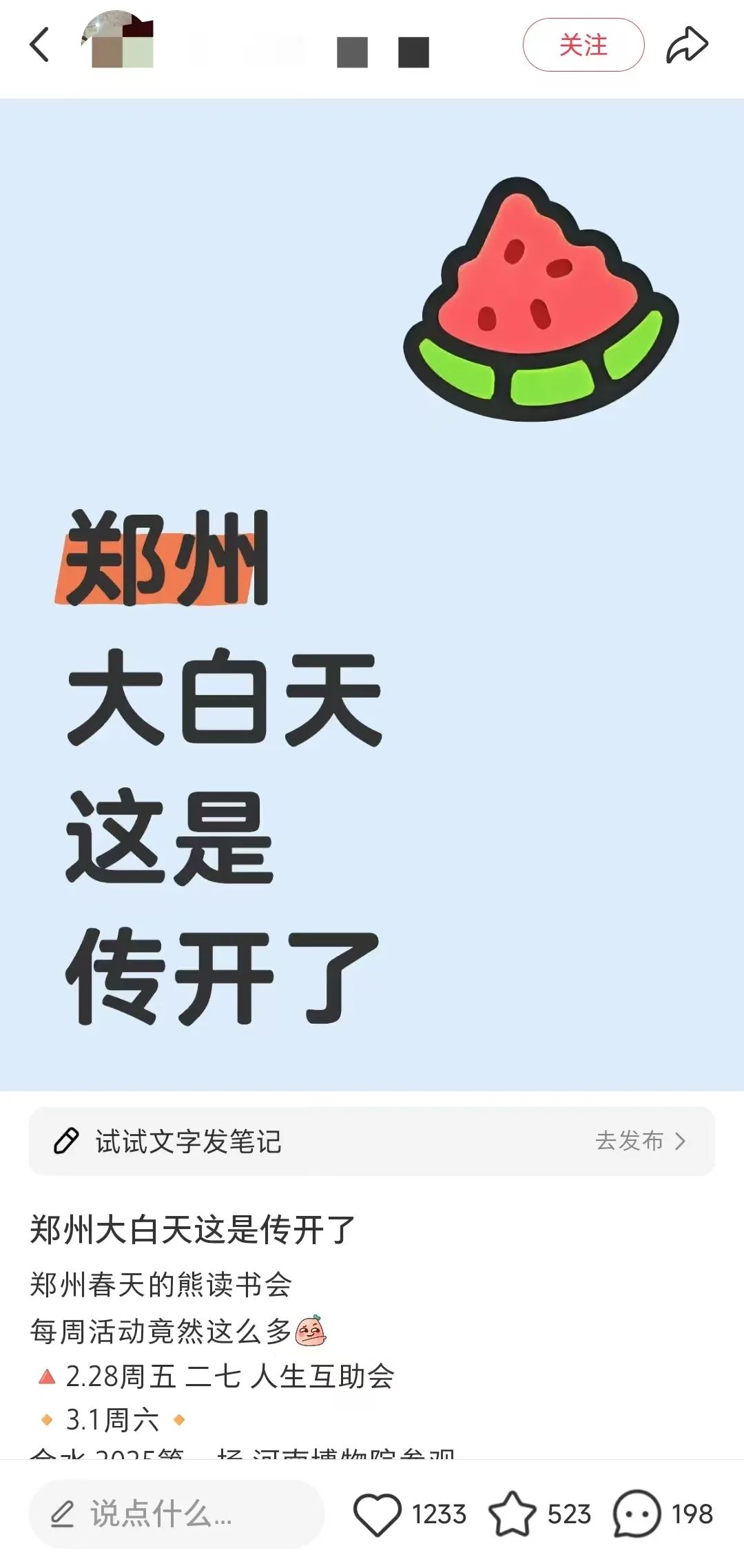Share this post via arrow icon
The image size is (744, 1568).
pos(687,45)
